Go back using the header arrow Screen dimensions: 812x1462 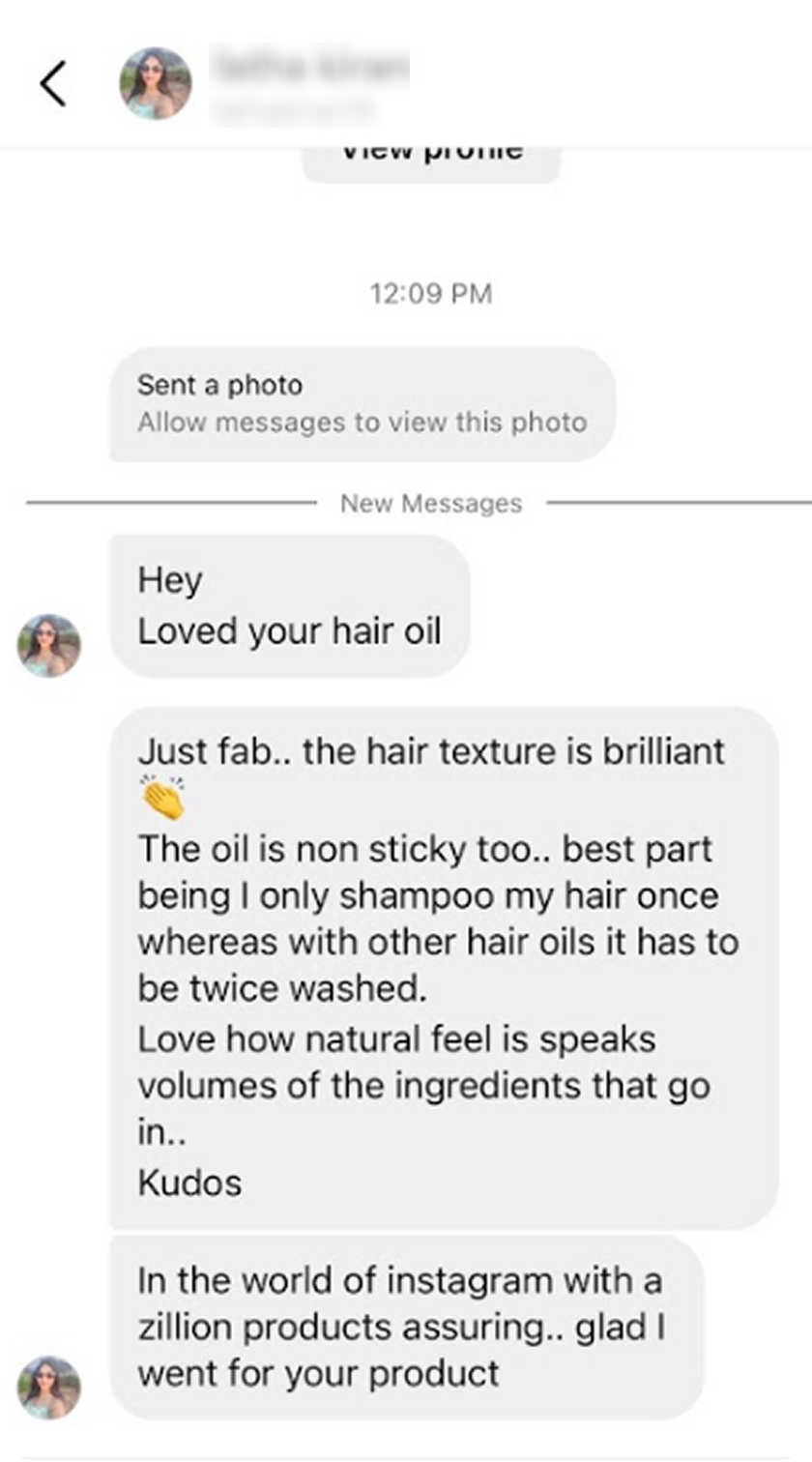point(54,84)
